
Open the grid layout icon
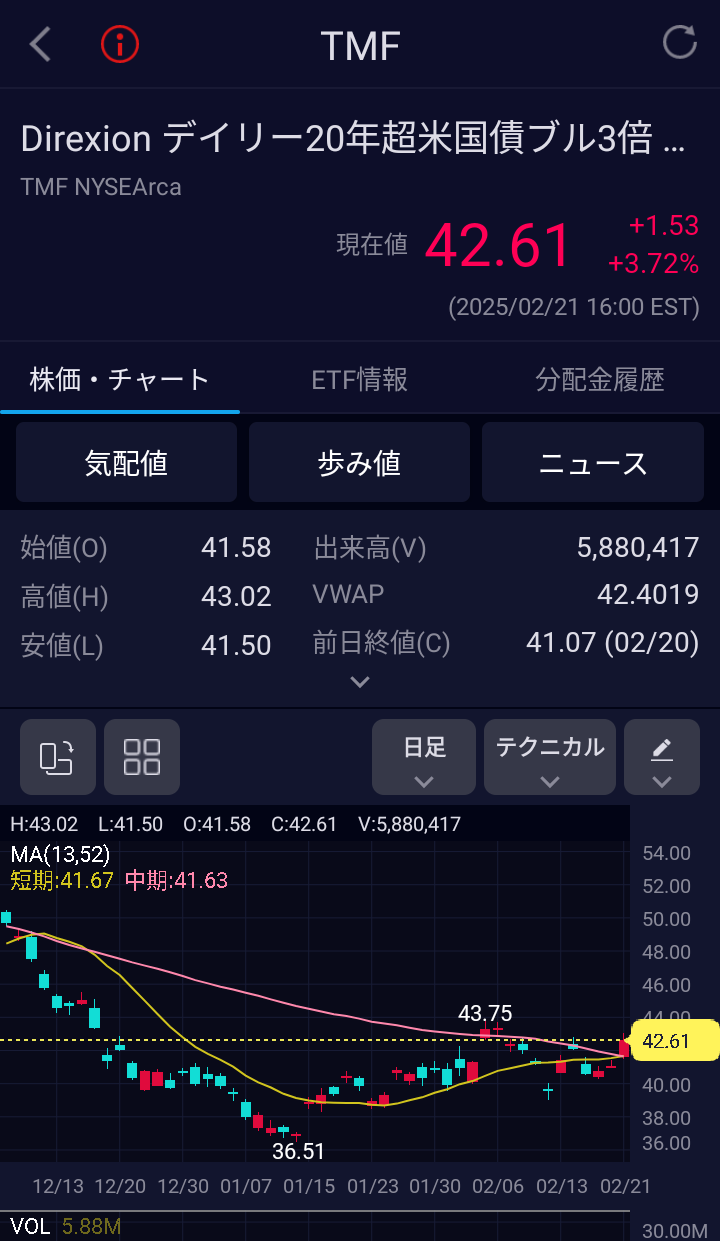[142, 757]
